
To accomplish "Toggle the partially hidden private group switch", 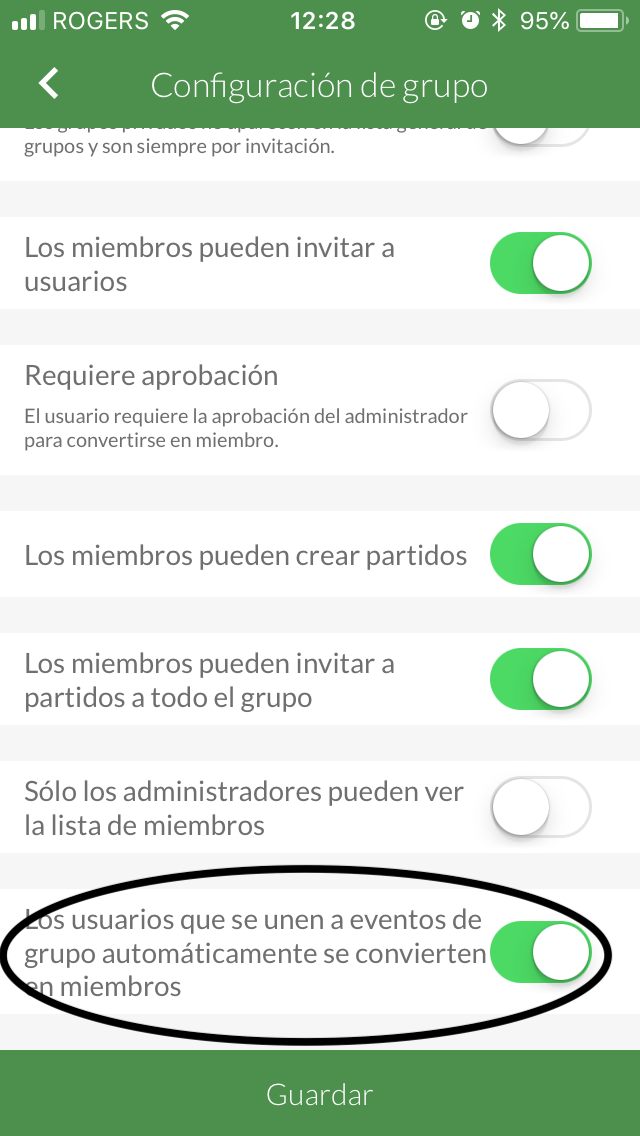I will (540, 136).
